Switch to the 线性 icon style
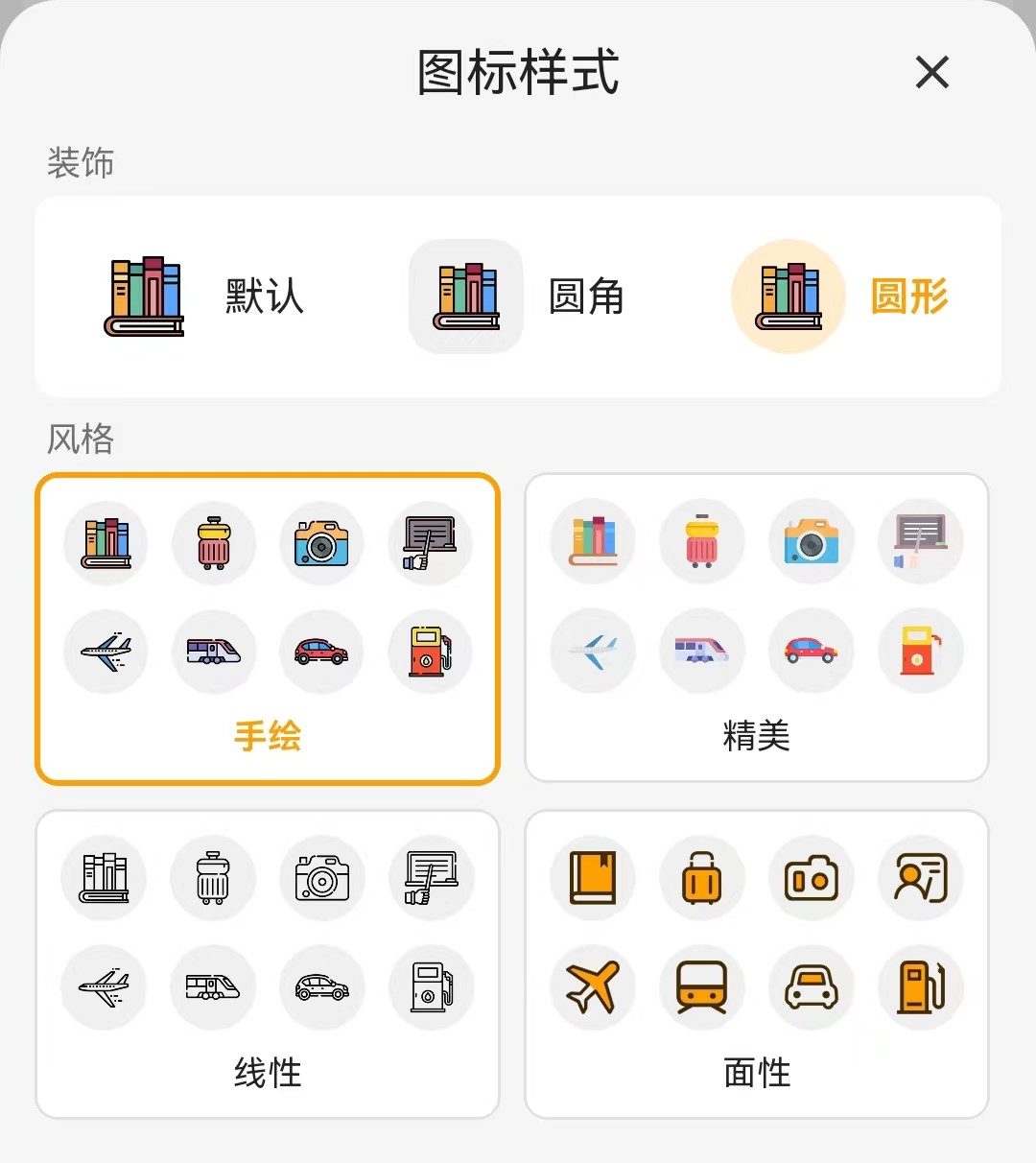 tap(267, 1074)
